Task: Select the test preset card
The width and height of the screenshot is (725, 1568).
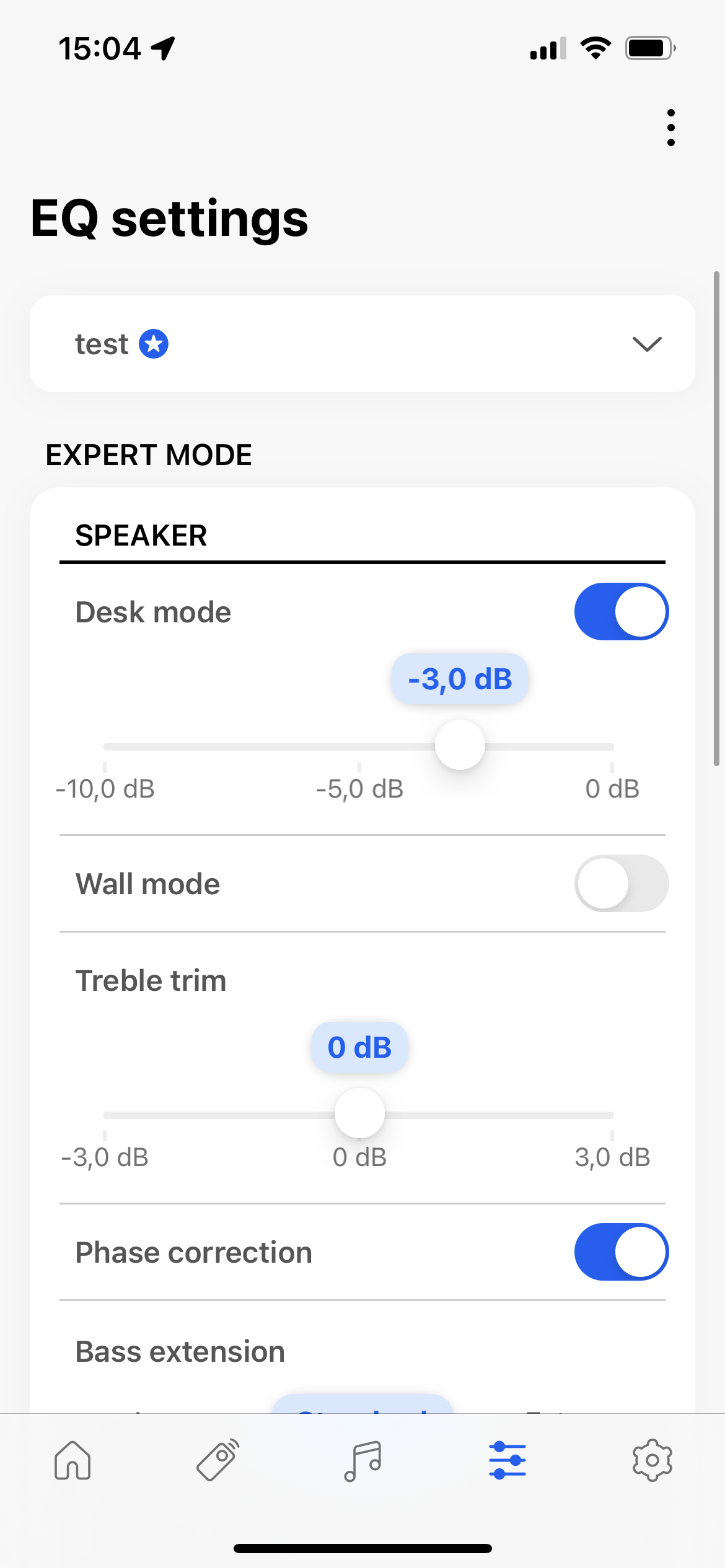Action: click(362, 344)
